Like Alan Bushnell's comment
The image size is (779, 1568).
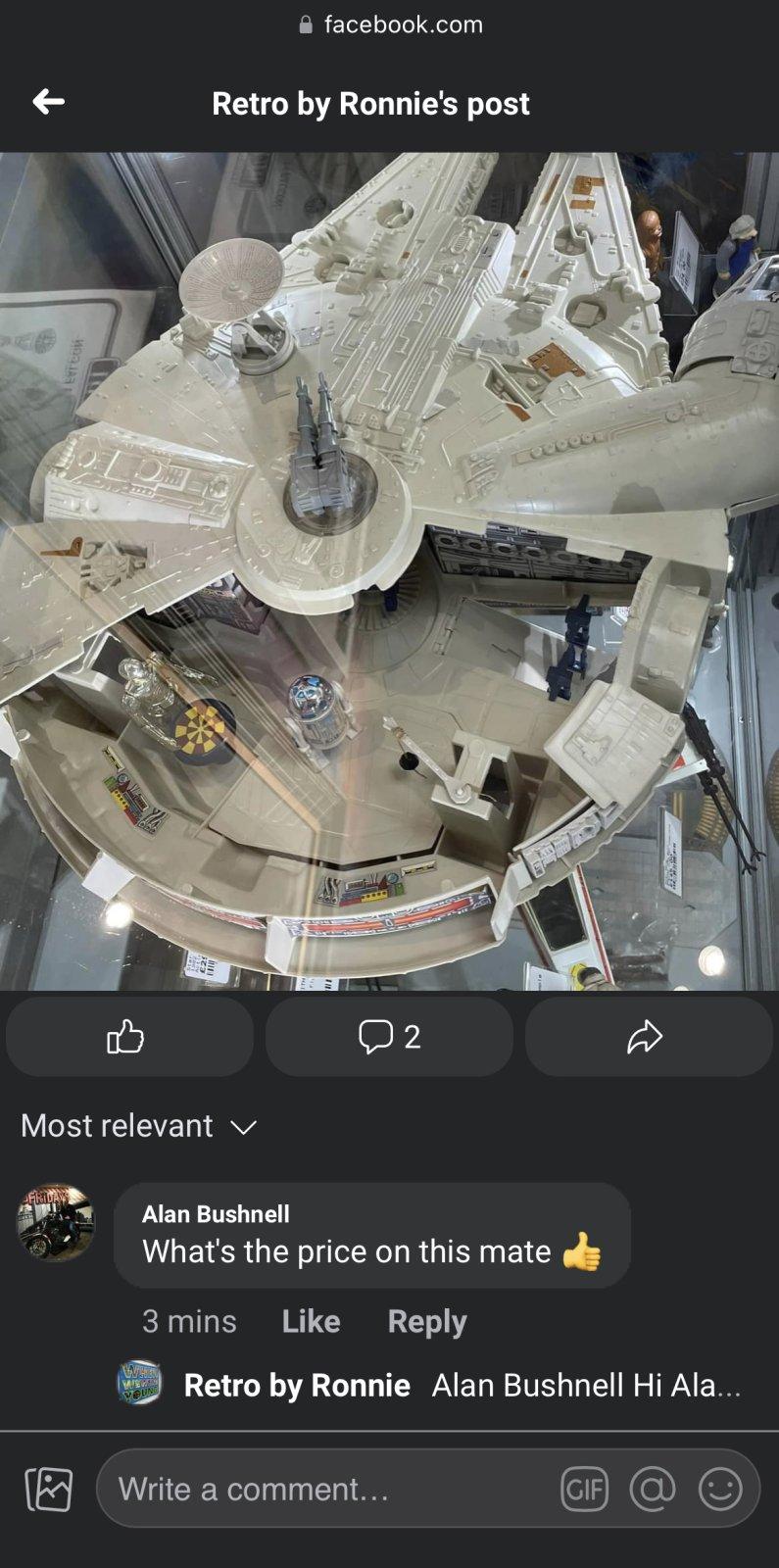pos(311,1321)
